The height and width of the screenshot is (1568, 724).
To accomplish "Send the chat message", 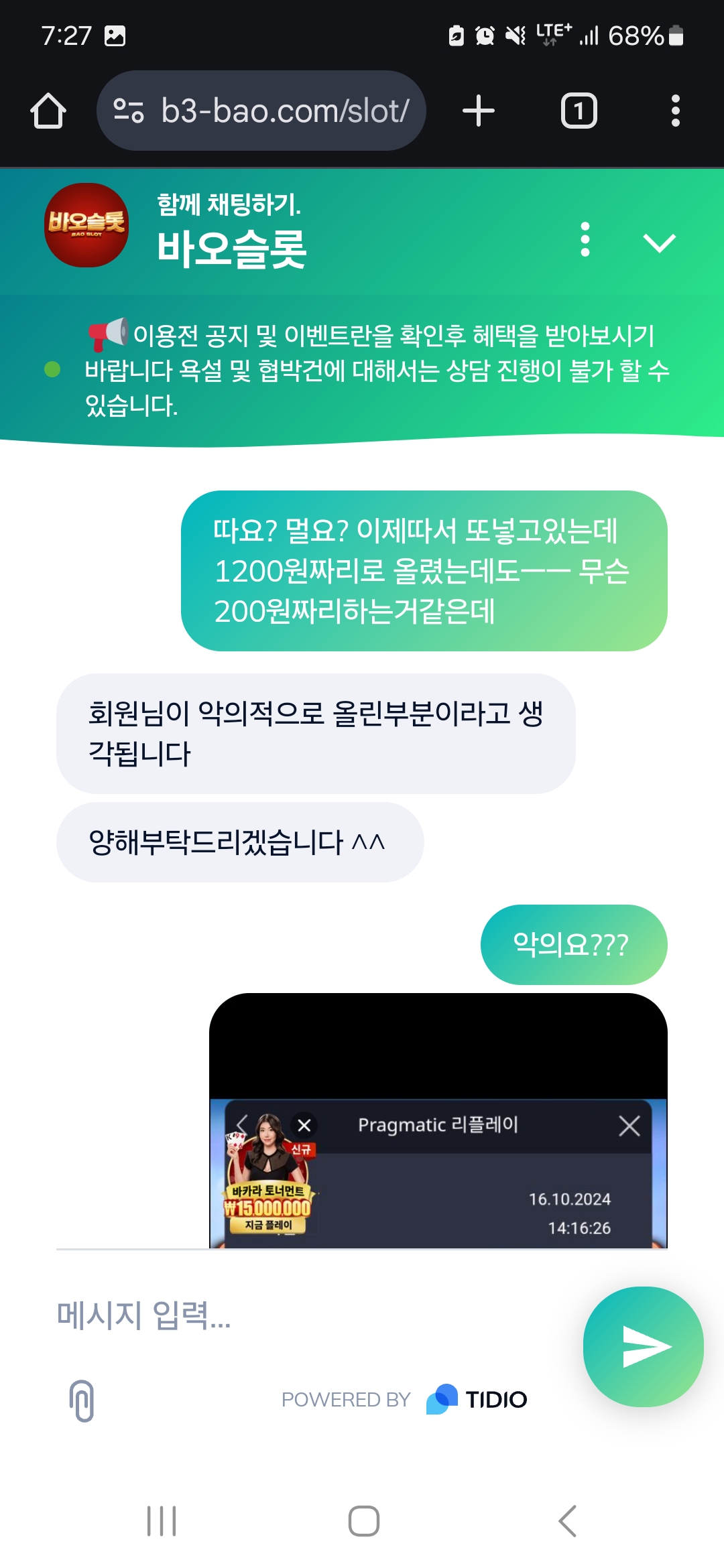I will tap(643, 1347).
